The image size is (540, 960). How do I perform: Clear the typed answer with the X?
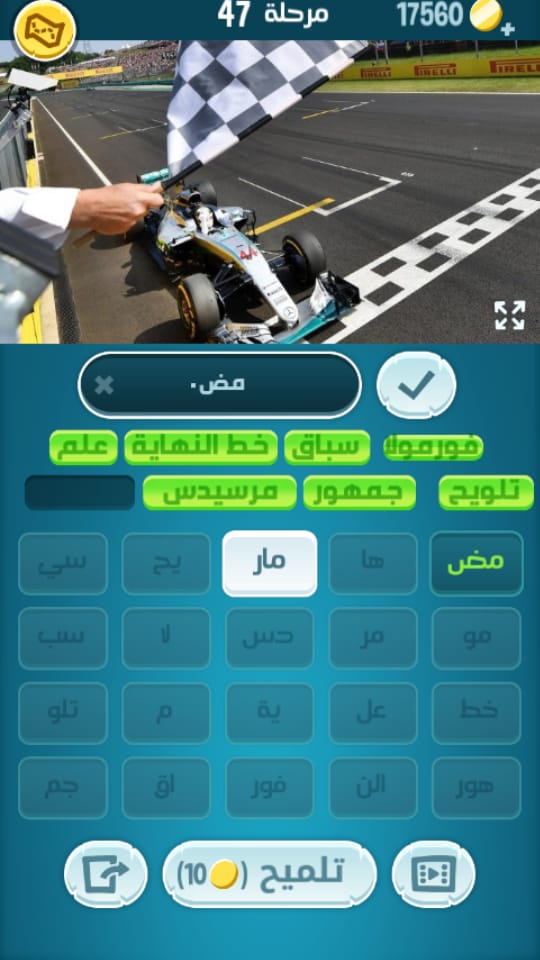click(104, 385)
